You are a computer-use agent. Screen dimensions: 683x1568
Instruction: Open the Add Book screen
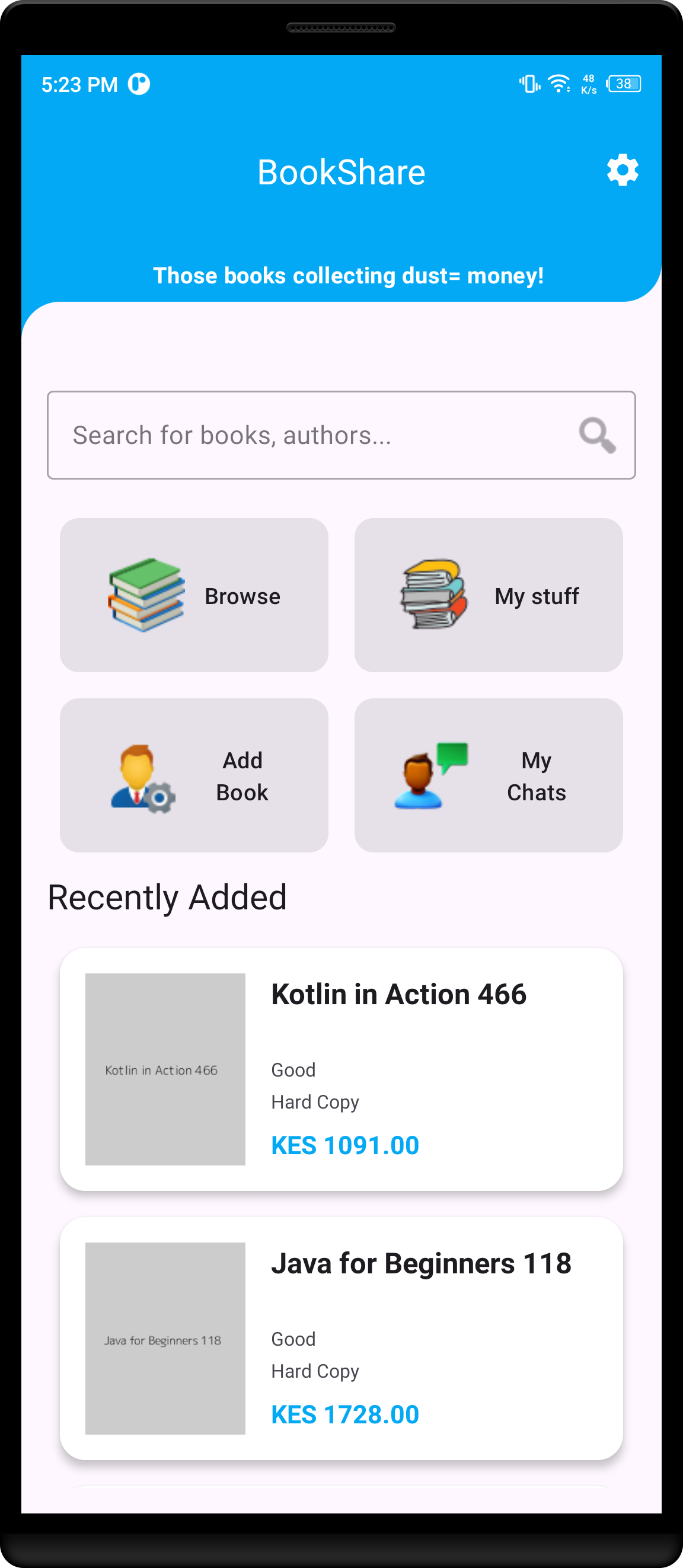pyautogui.click(x=194, y=775)
